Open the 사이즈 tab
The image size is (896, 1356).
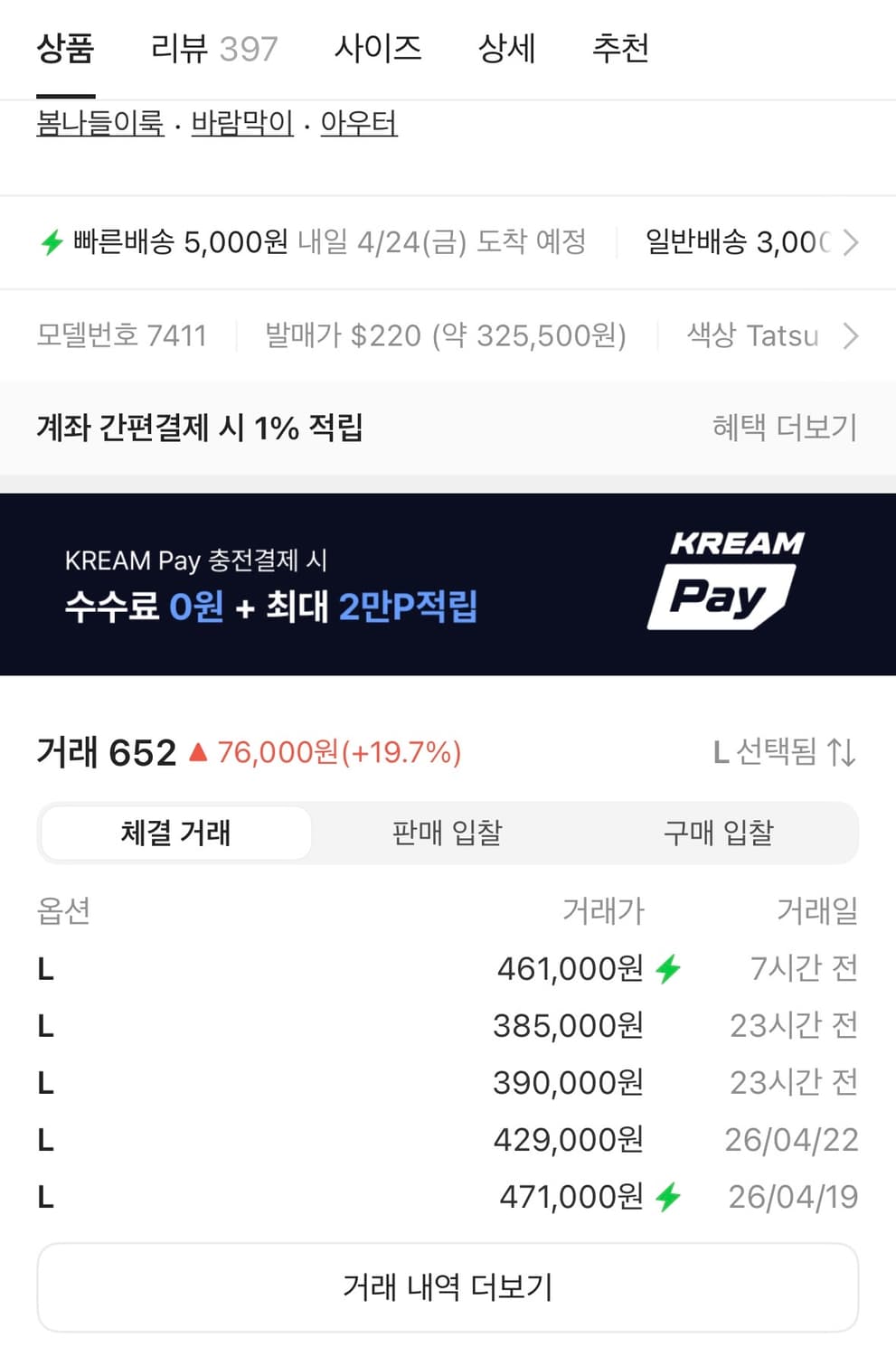[378, 50]
